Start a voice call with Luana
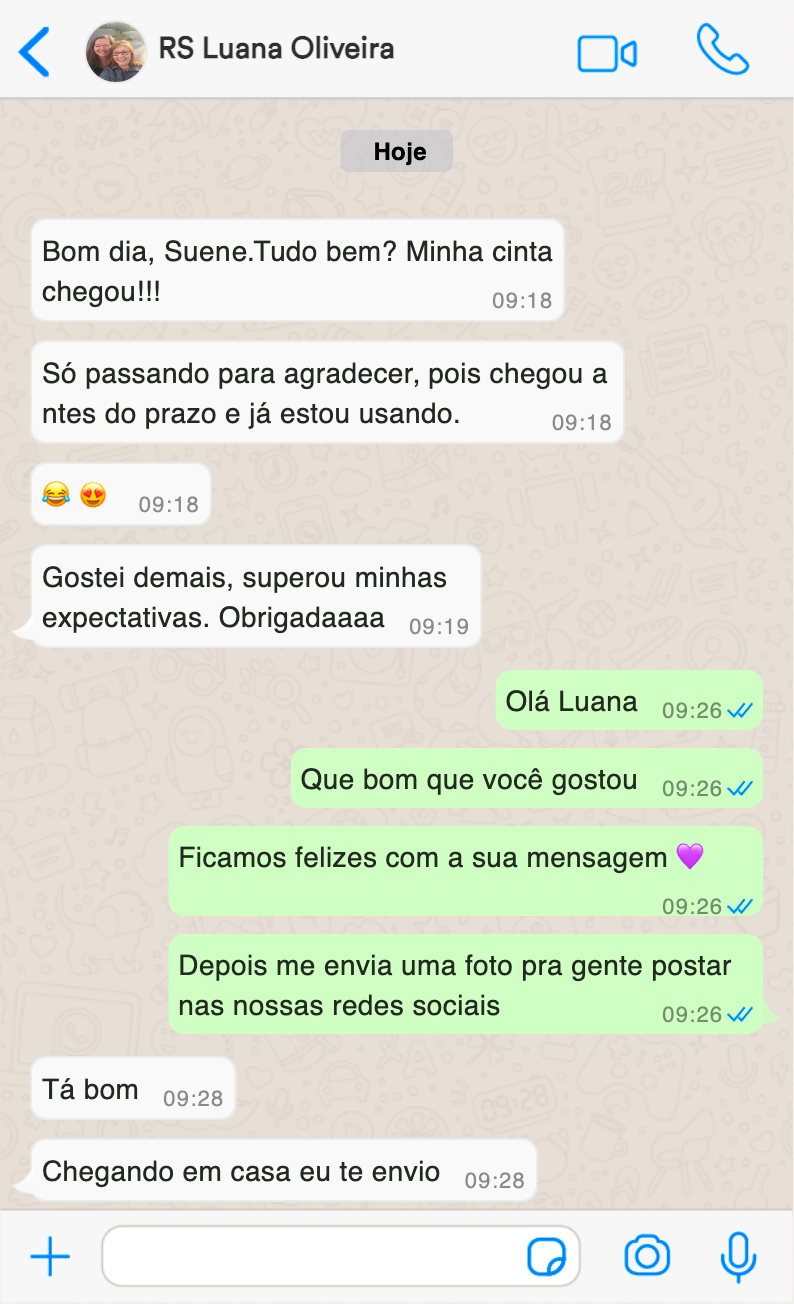This screenshot has width=794, height=1304. [722, 50]
